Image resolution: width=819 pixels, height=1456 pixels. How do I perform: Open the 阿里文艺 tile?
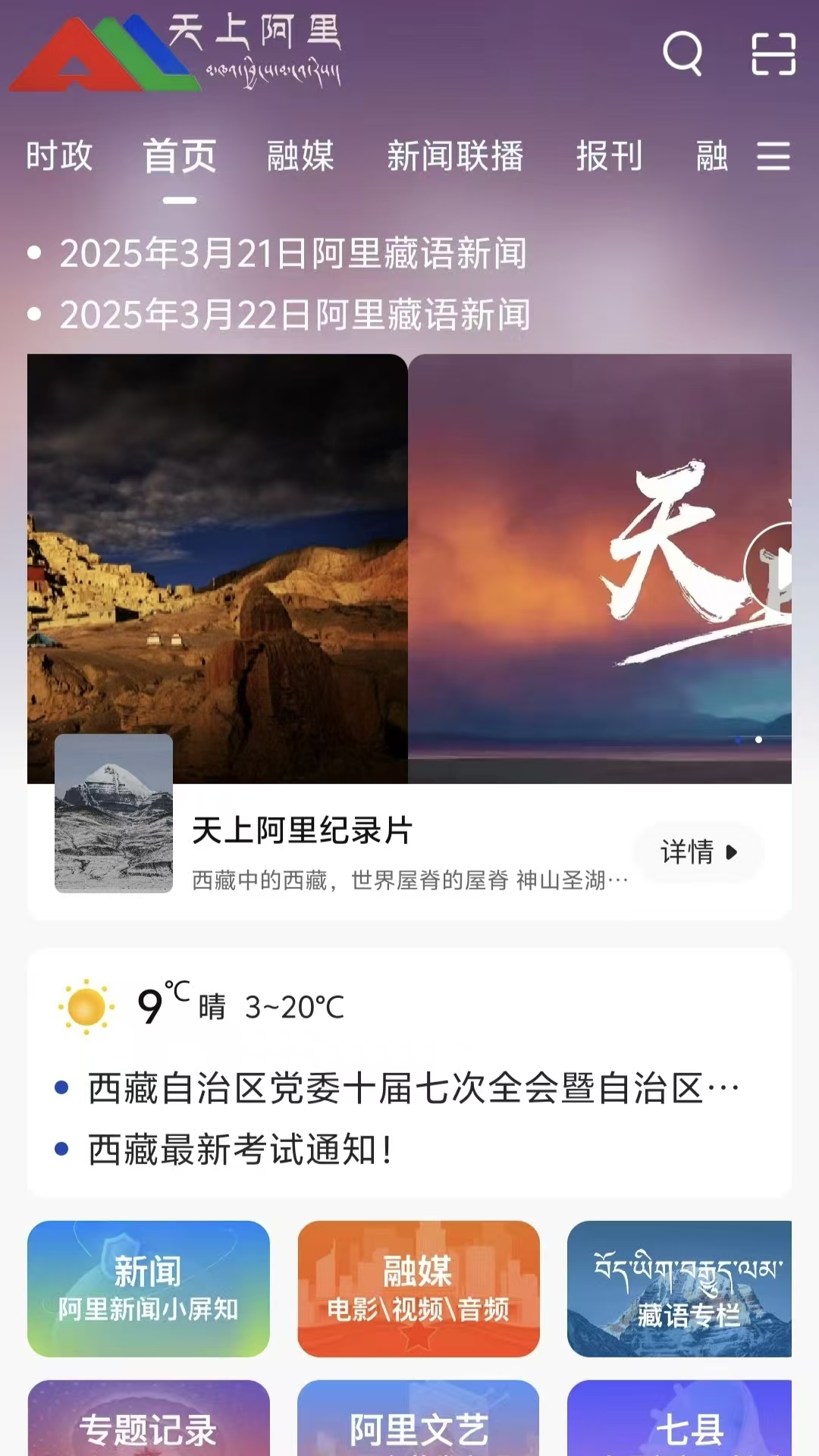coord(418,1428)
